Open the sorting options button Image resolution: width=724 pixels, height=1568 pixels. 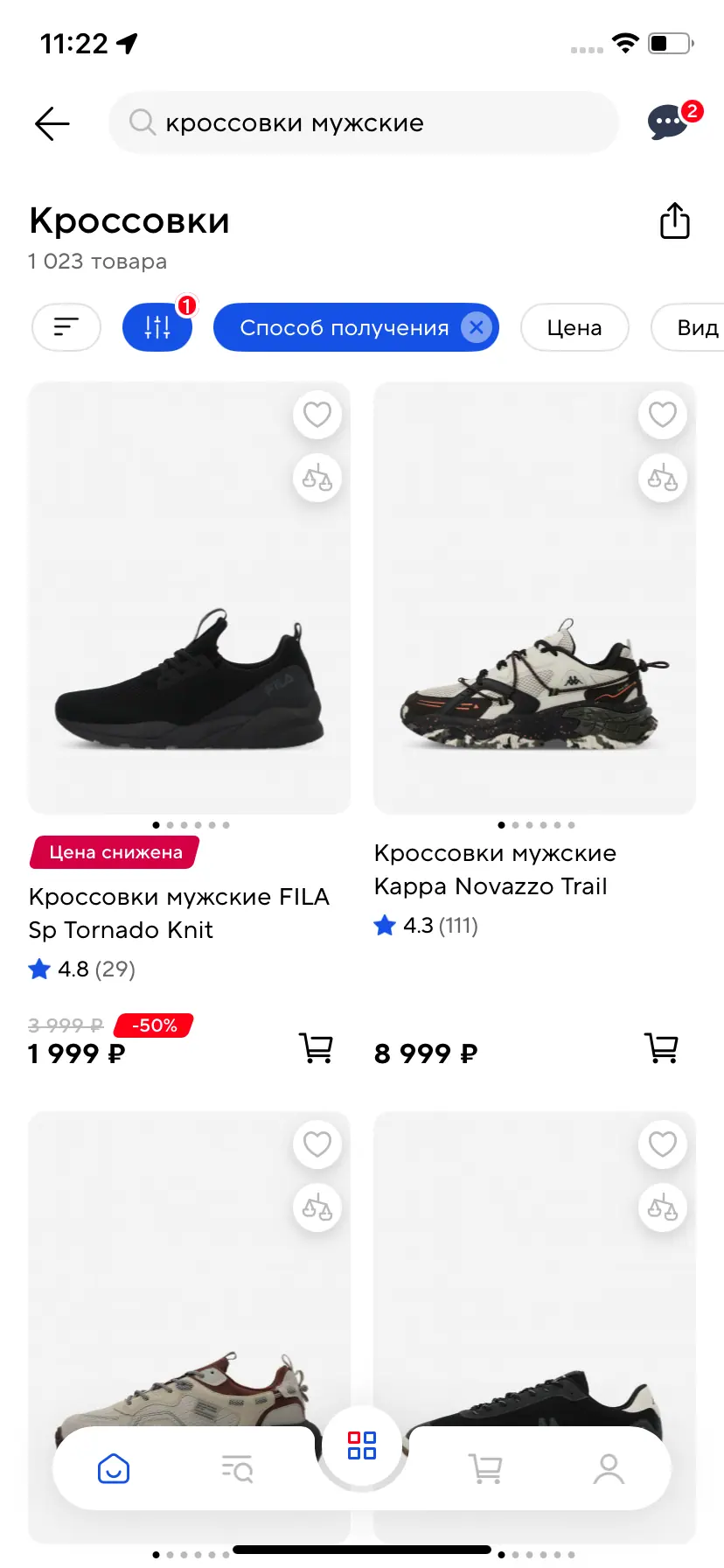[x=66, y=327]
